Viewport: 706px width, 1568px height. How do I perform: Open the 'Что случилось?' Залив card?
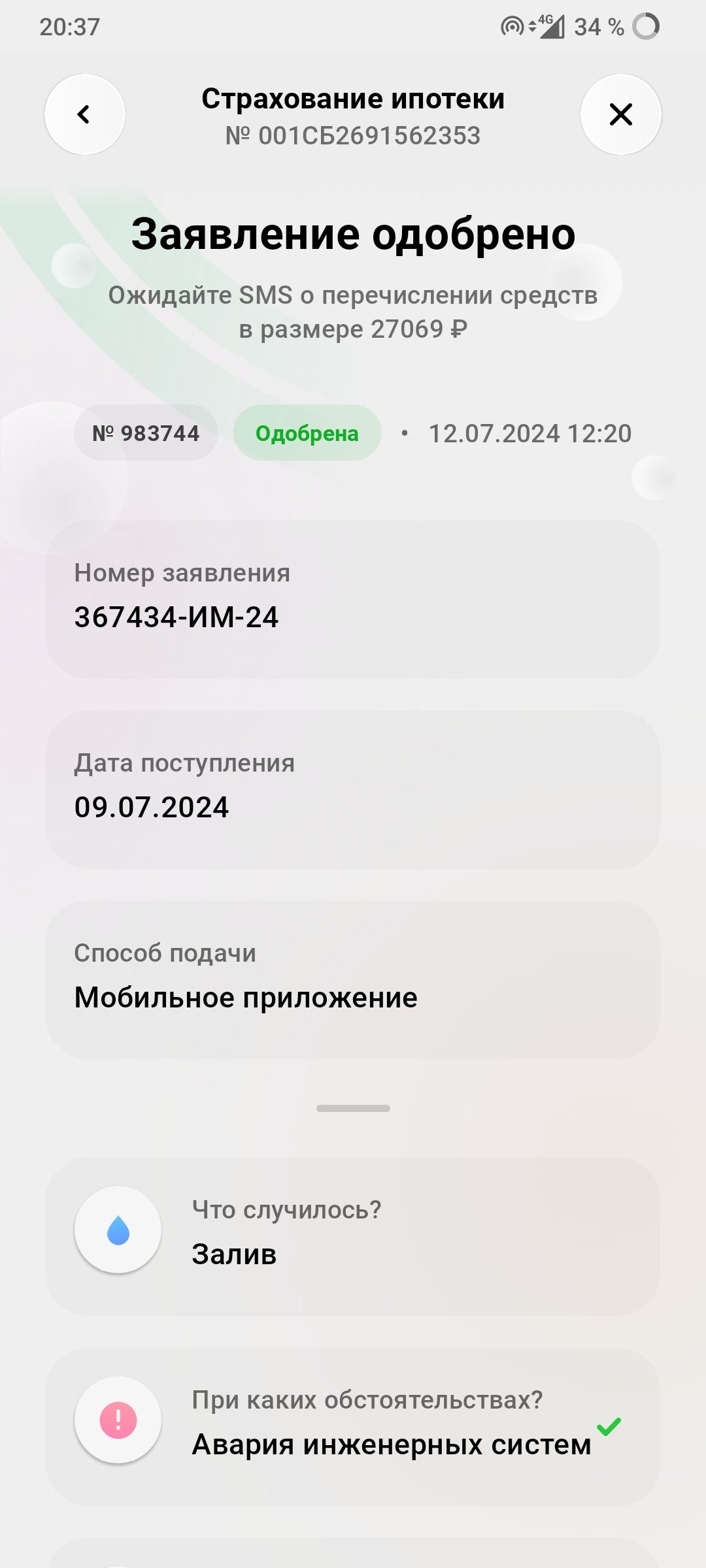click(353, 1236)
